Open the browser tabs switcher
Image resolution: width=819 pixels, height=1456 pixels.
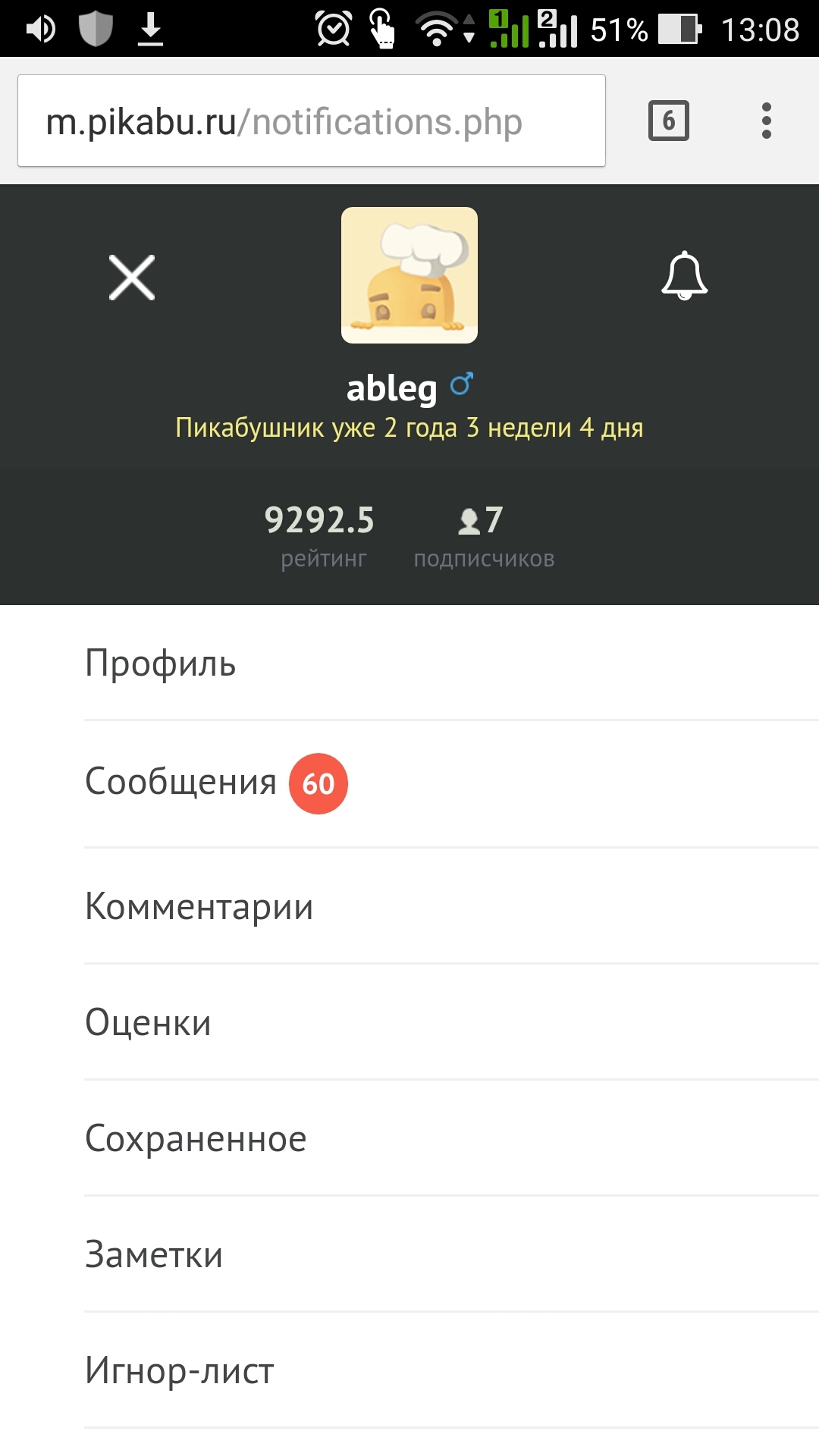[668, 121]
